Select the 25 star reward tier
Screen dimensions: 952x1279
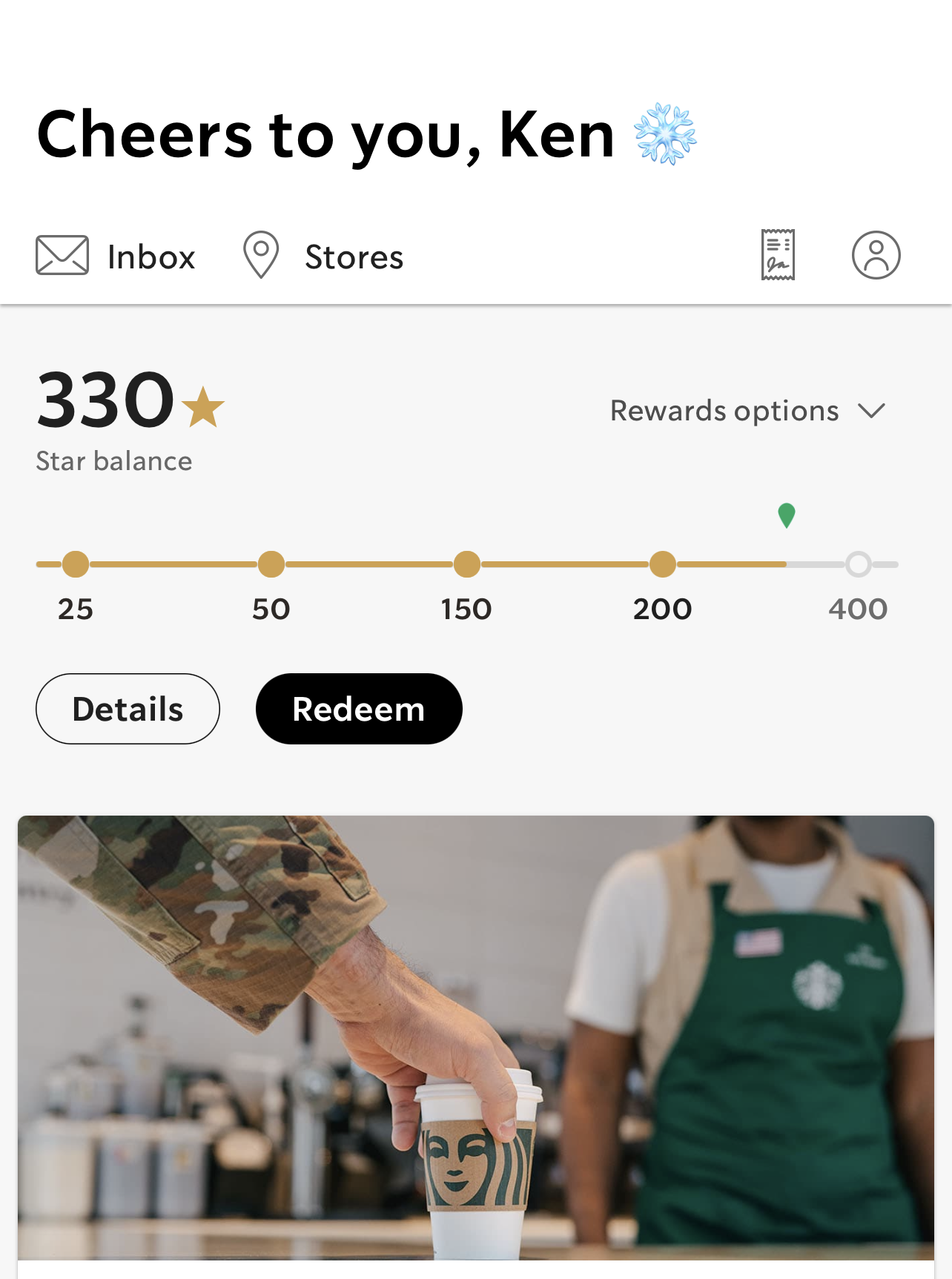76,564
